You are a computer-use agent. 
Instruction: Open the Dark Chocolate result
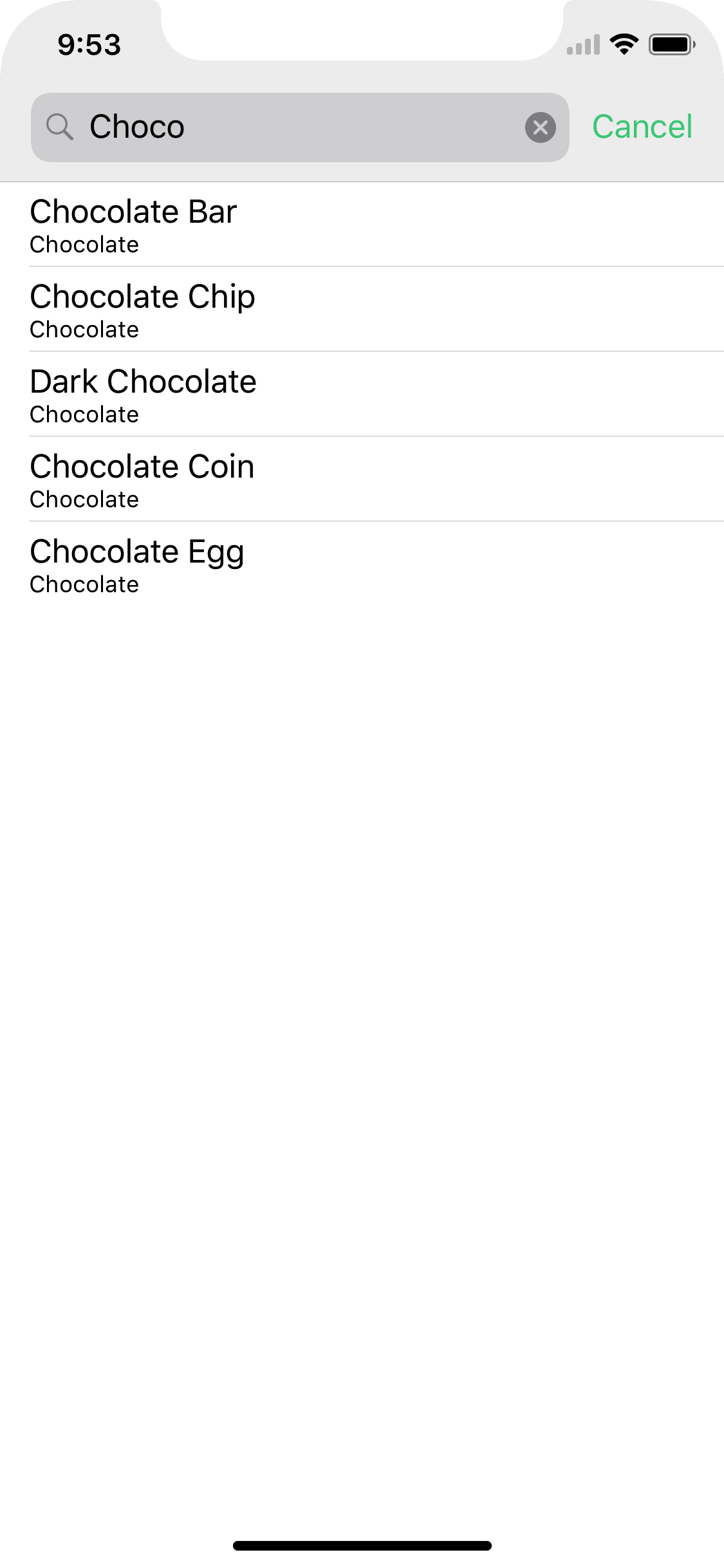point(362,394)
